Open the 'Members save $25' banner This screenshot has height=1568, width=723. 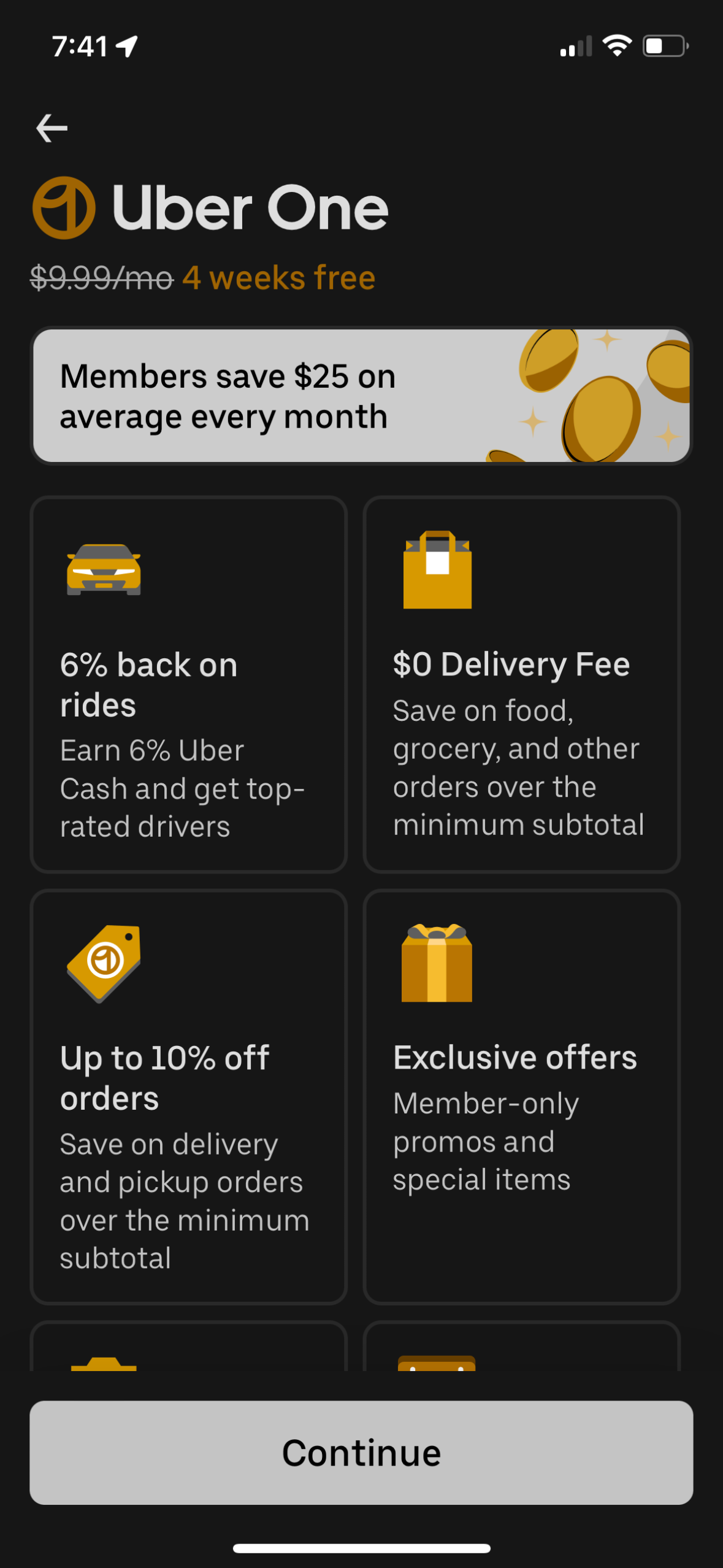tap(361, 395)
